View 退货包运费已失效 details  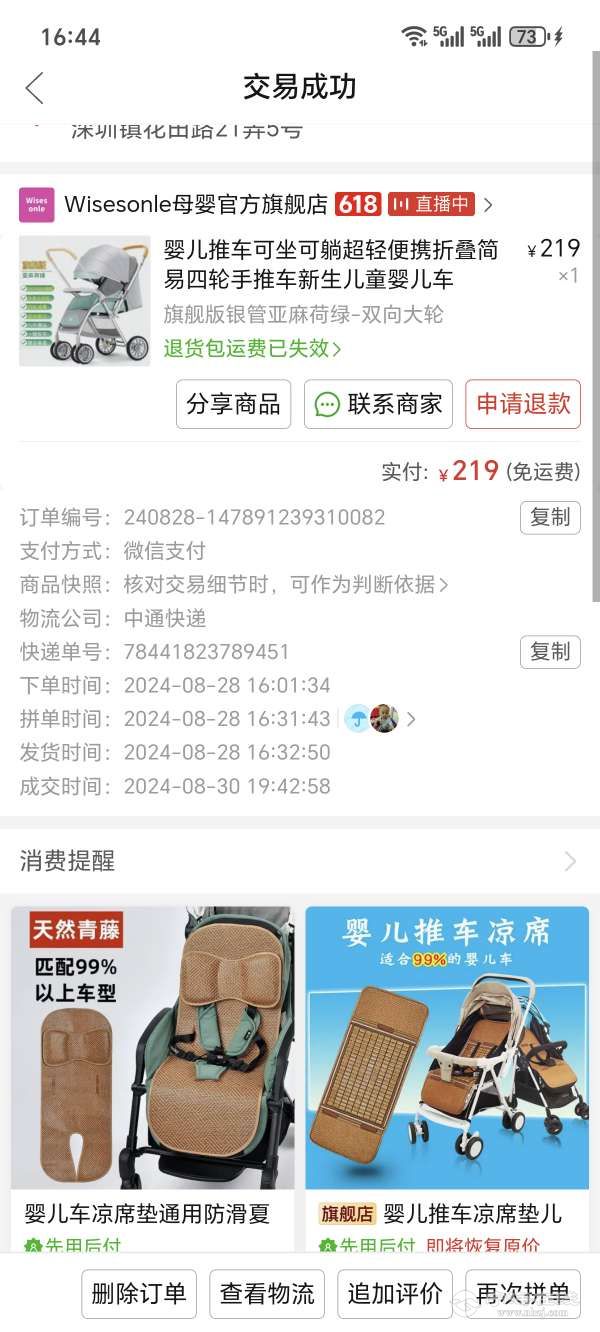point(252,349)
